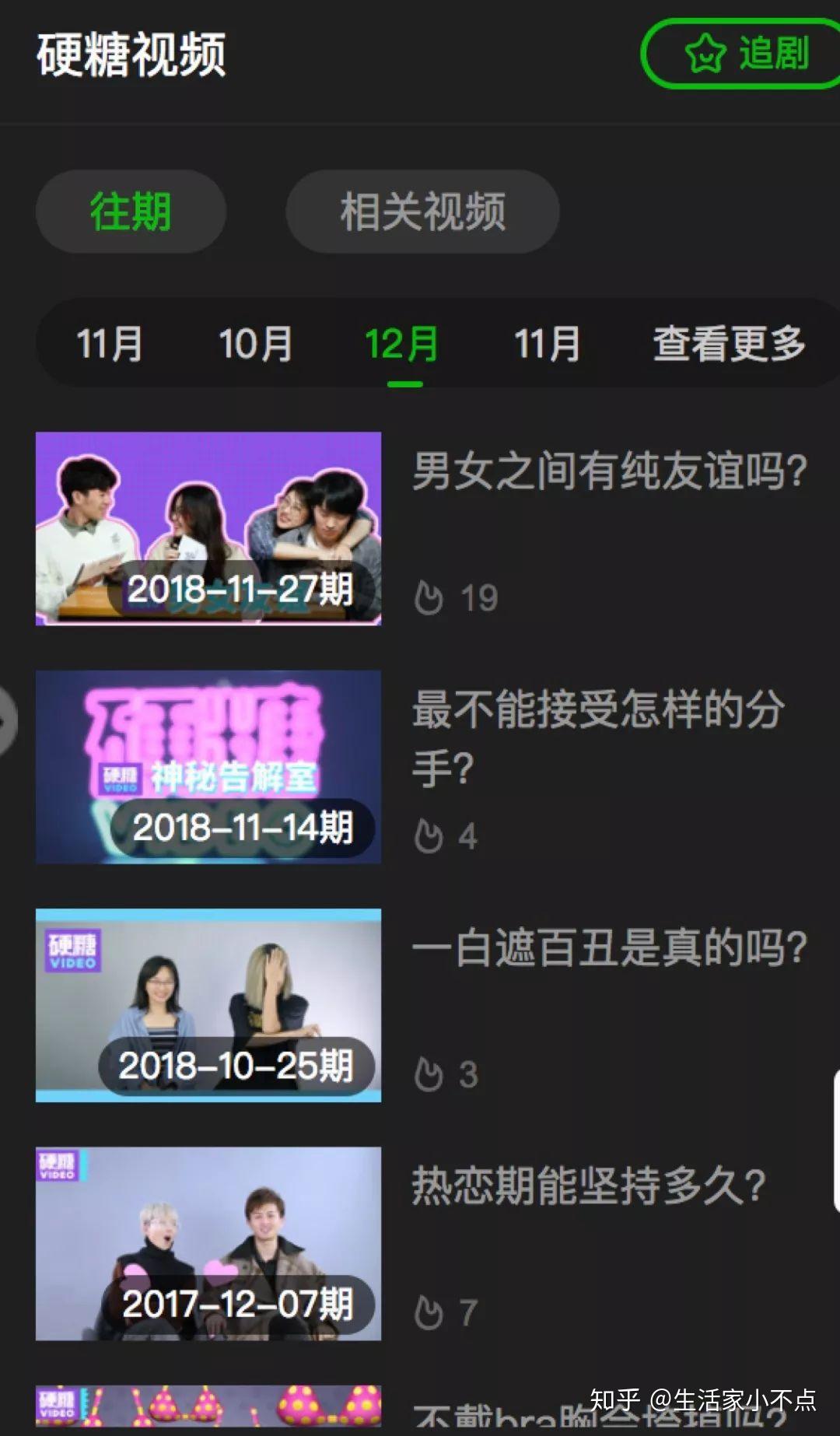840x1436 pixels.
Task: Switch to the 往期 tab
Action: 131,212
